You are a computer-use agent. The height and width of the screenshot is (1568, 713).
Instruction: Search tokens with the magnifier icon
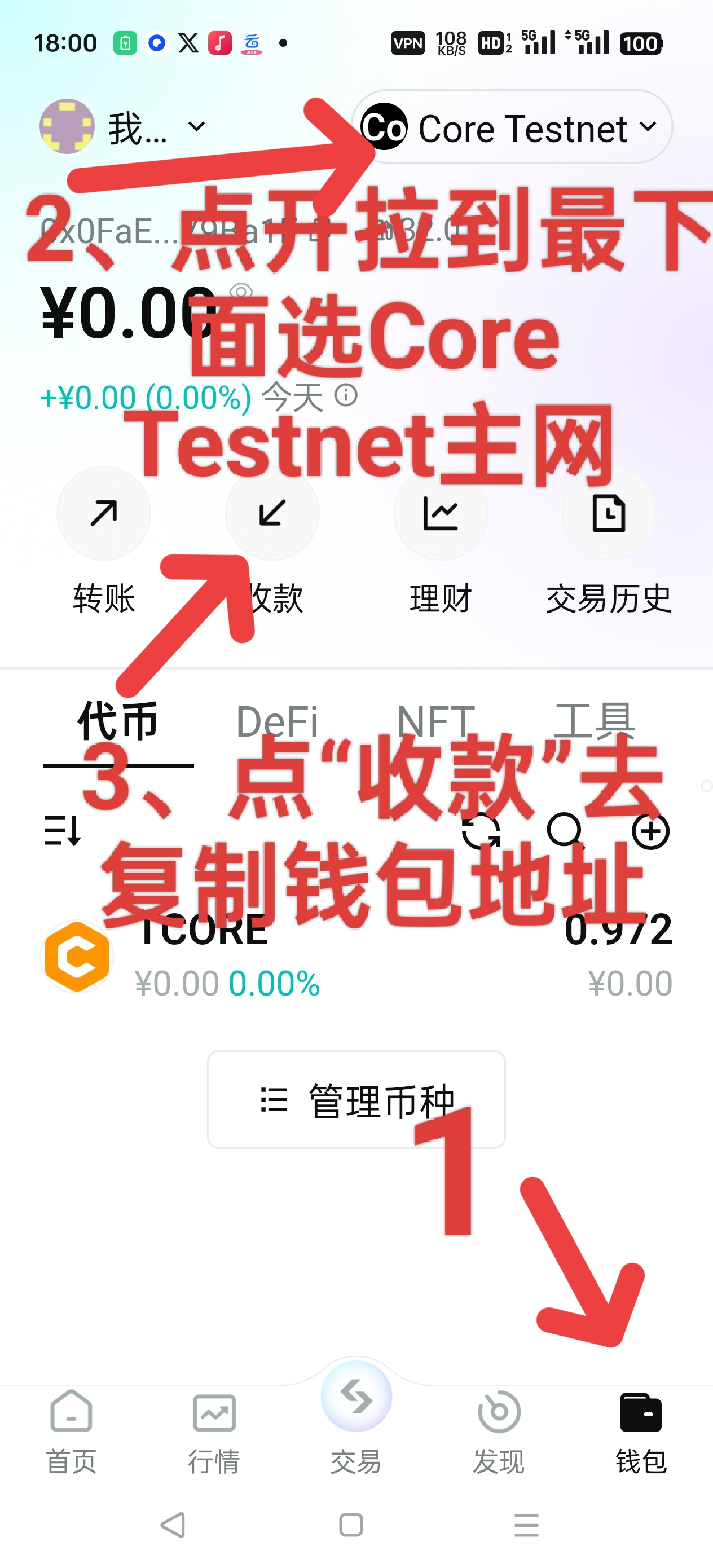(565, 831)
